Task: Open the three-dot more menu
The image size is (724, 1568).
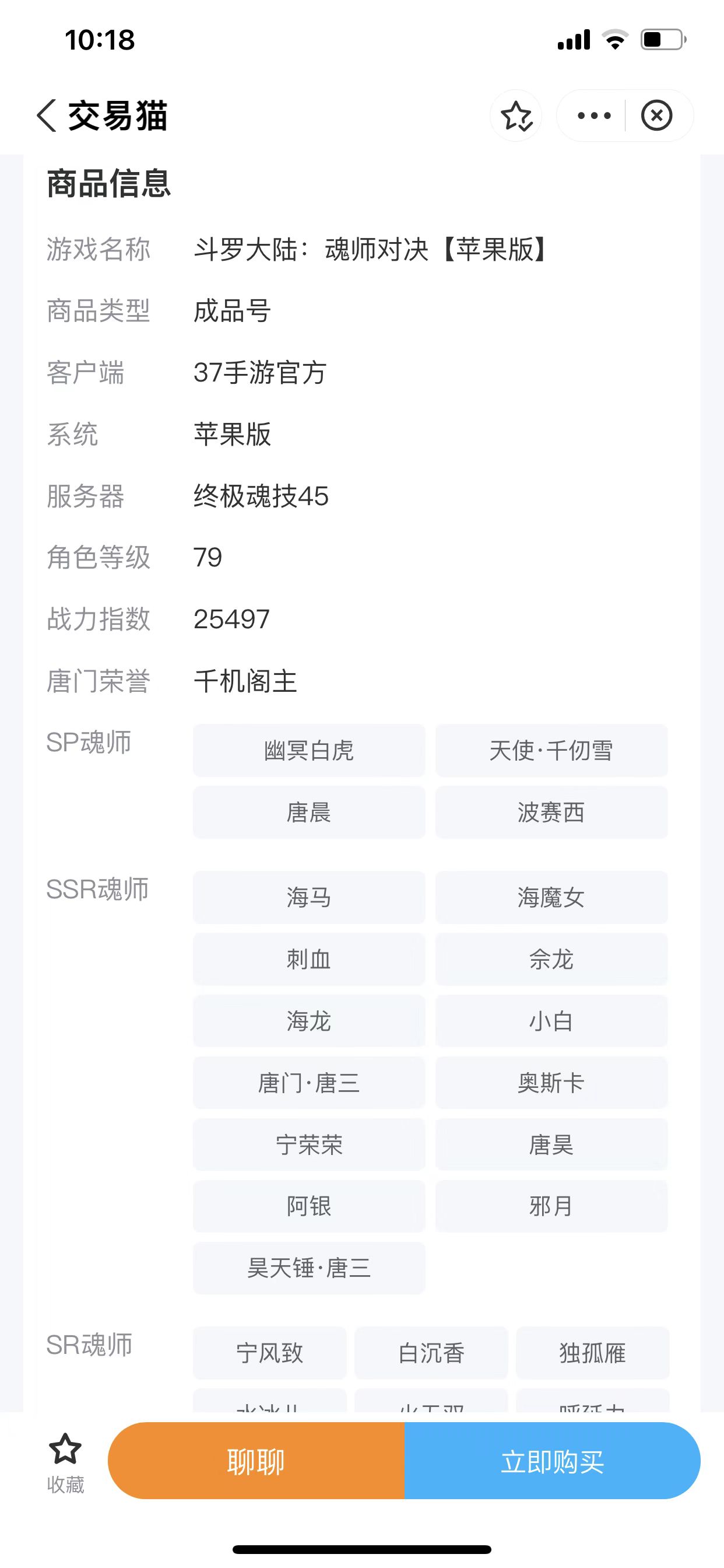Action: click(594, 116)
